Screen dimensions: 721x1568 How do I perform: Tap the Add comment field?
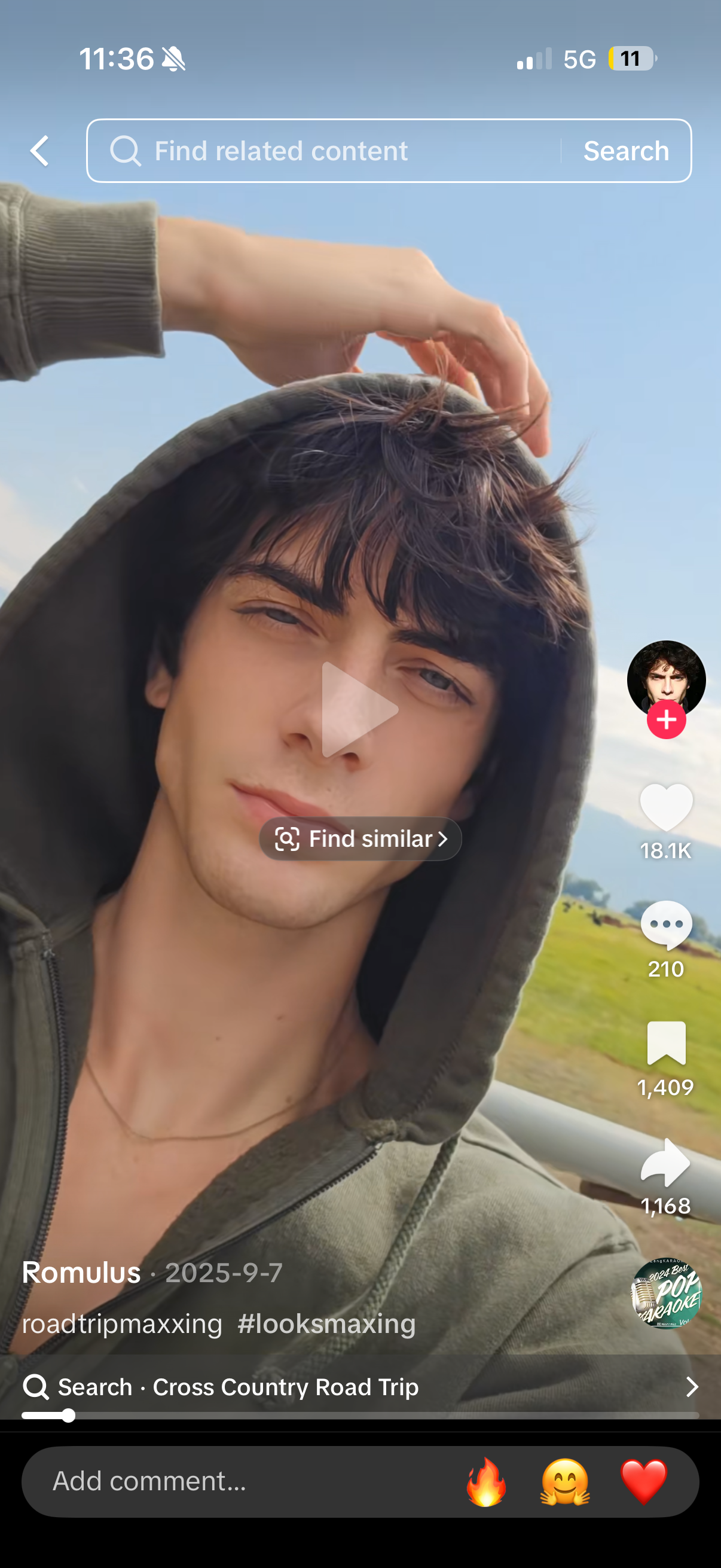tap(243, 1481)
